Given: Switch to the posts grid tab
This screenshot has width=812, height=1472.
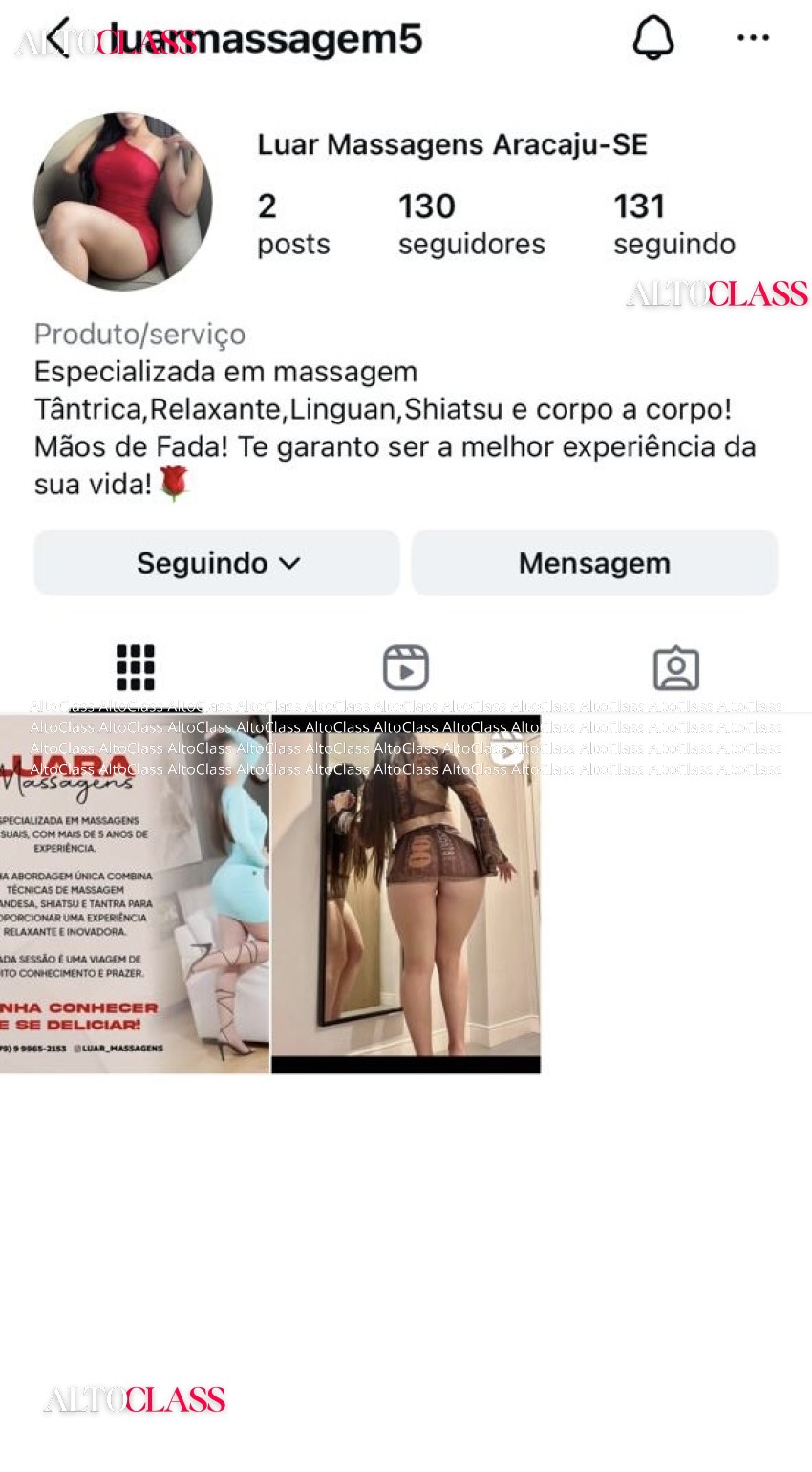Looking at the screenshot, I should click(135, 667).
